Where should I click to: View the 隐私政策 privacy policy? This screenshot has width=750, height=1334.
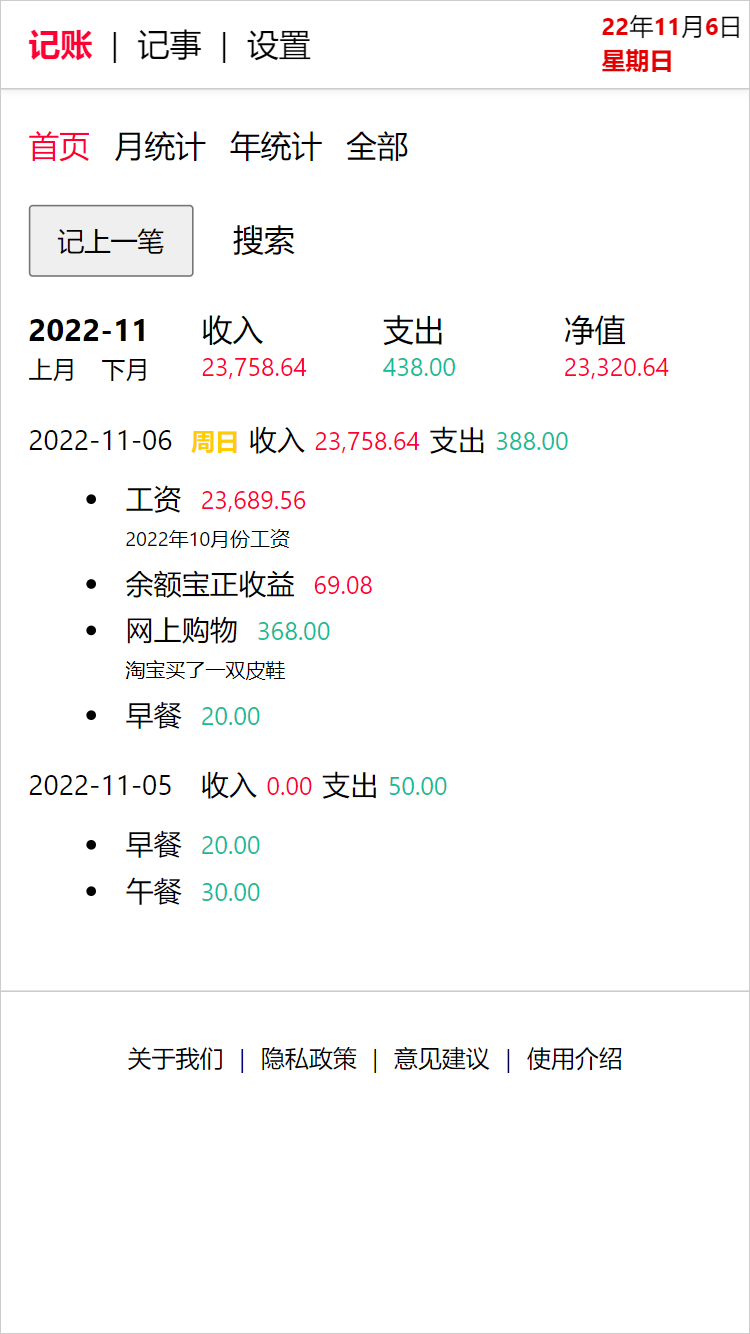pos(308,1058)
